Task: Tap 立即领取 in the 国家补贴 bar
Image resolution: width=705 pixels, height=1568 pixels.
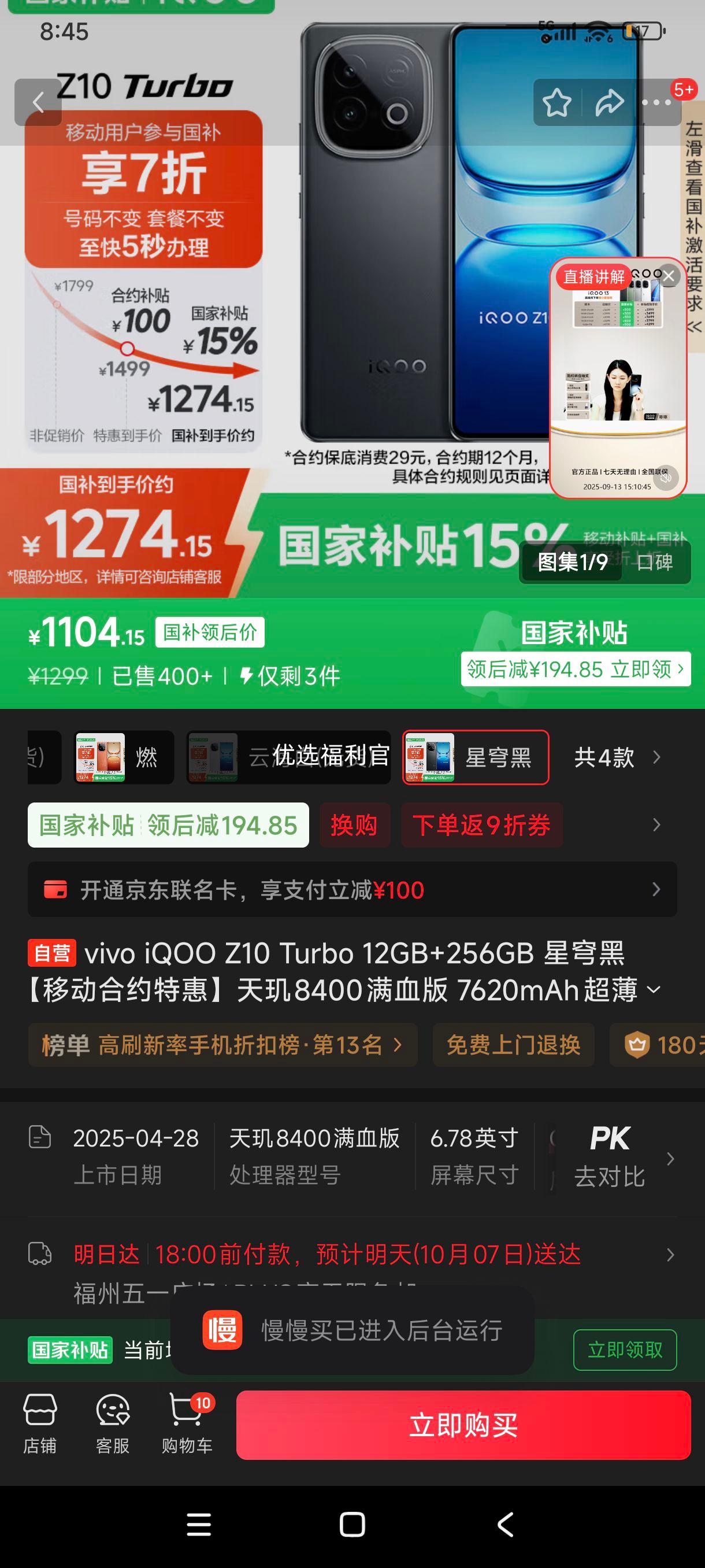Action: pos(625,1349)
